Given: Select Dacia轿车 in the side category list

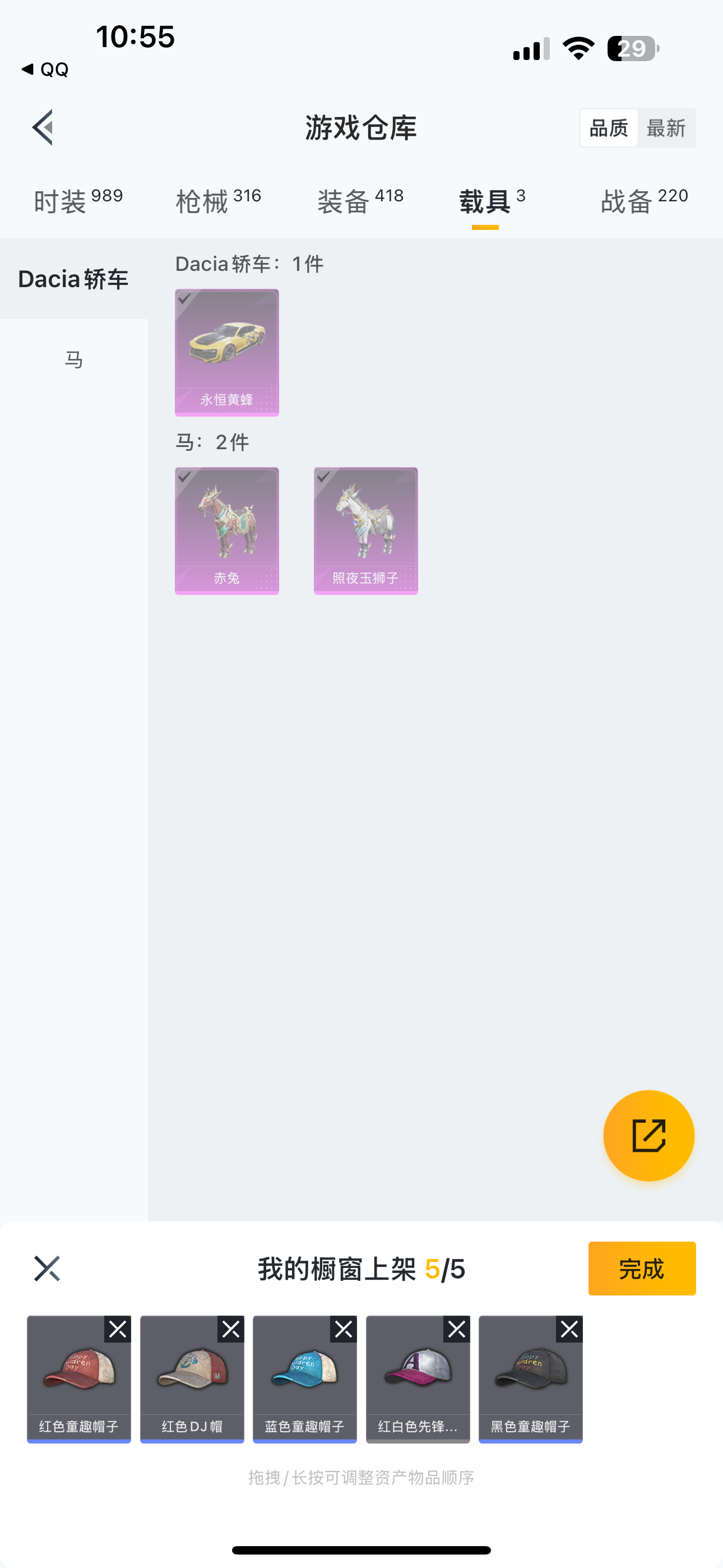Looking at the screenshot, I should pyautogui.click(x=73, y=279).
